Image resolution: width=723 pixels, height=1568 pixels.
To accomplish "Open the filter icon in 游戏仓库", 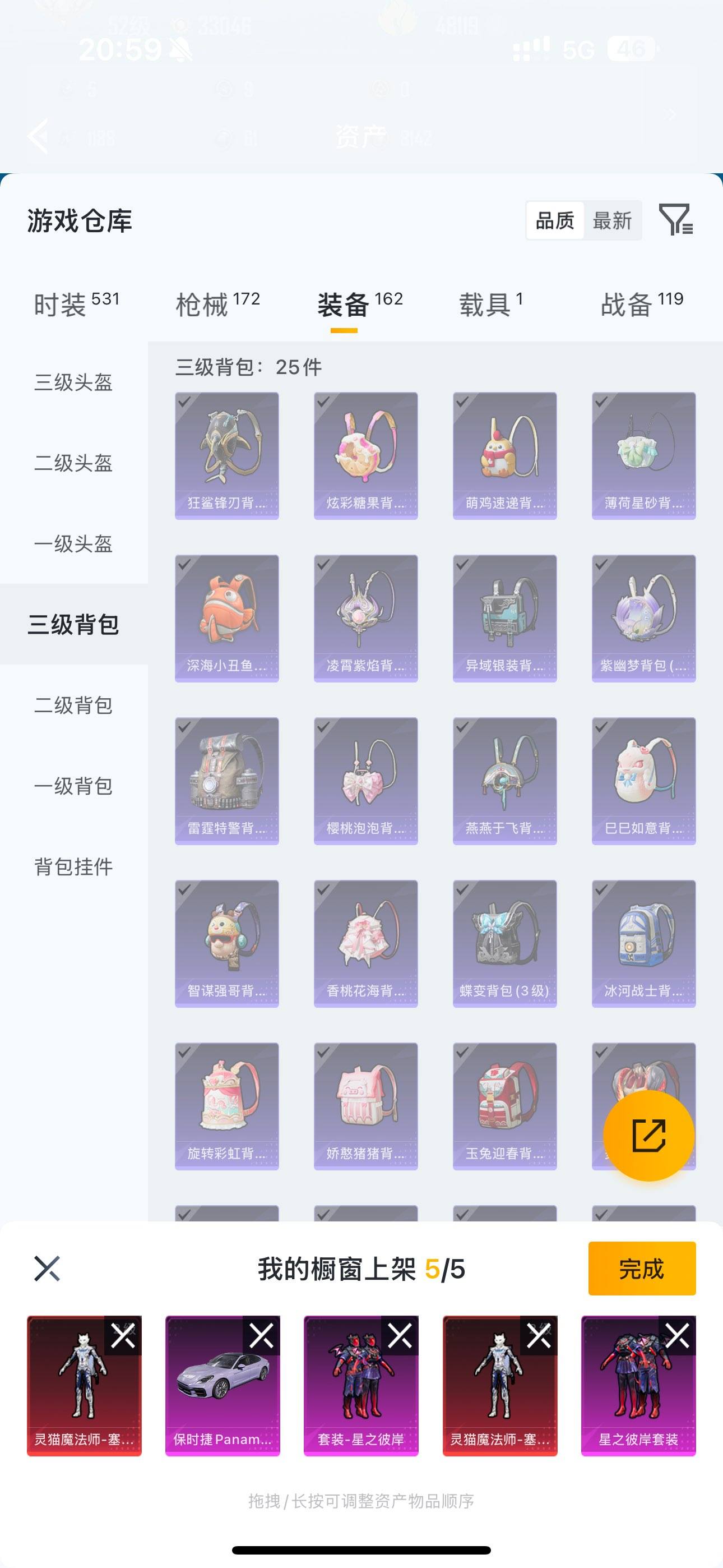I will pyautogui.click(x=675, y=220).
